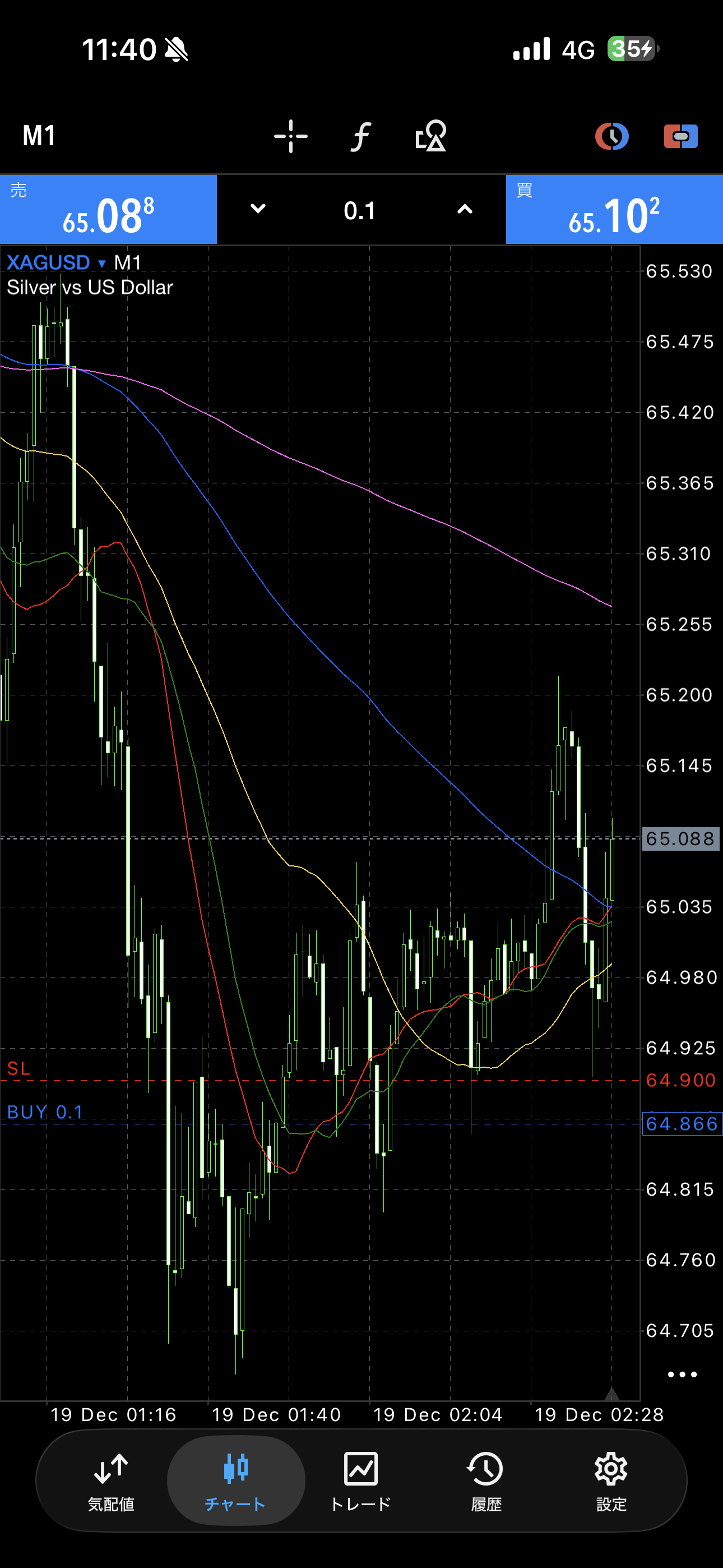723x1568 pixels.
Task: Open the M1 timeframe selector
Action: tap(40, 135)
